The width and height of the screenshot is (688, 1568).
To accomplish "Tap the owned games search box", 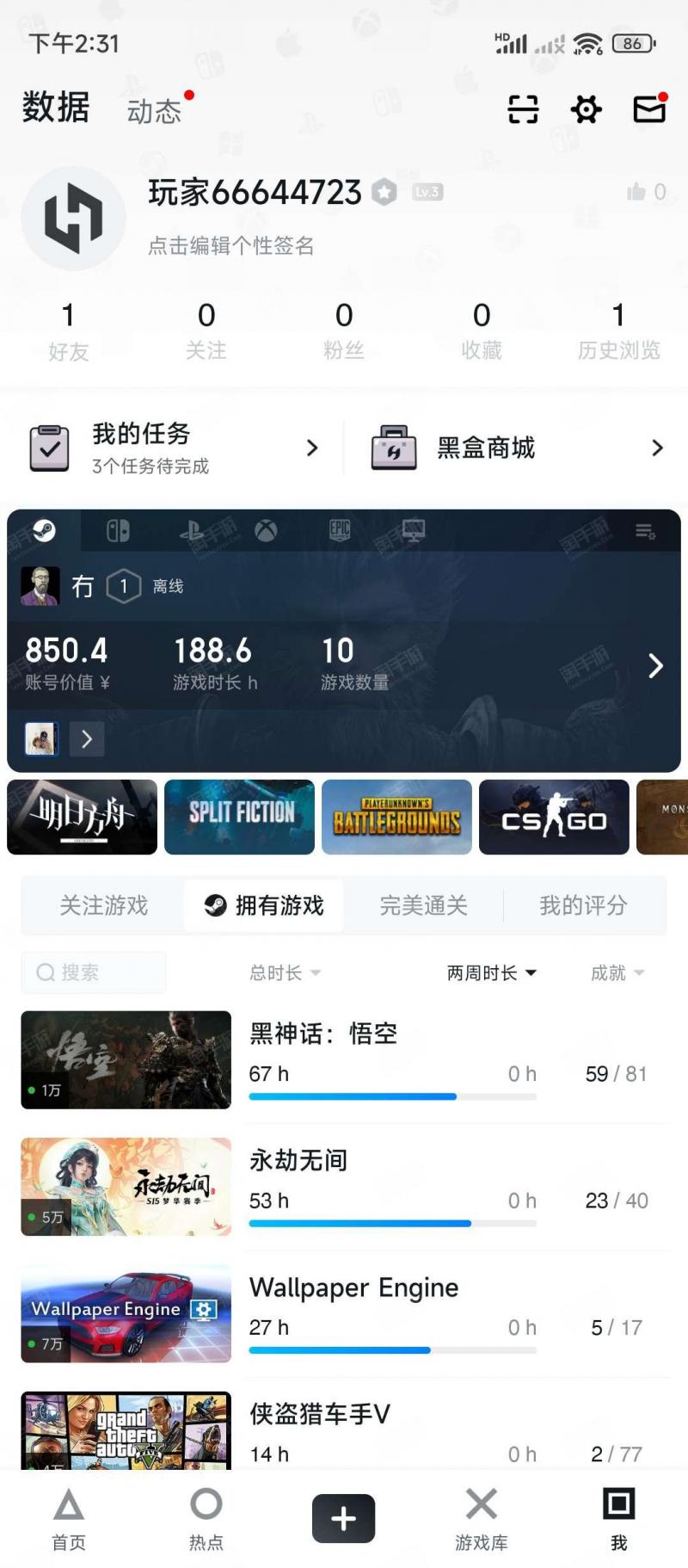I will 93,972.
